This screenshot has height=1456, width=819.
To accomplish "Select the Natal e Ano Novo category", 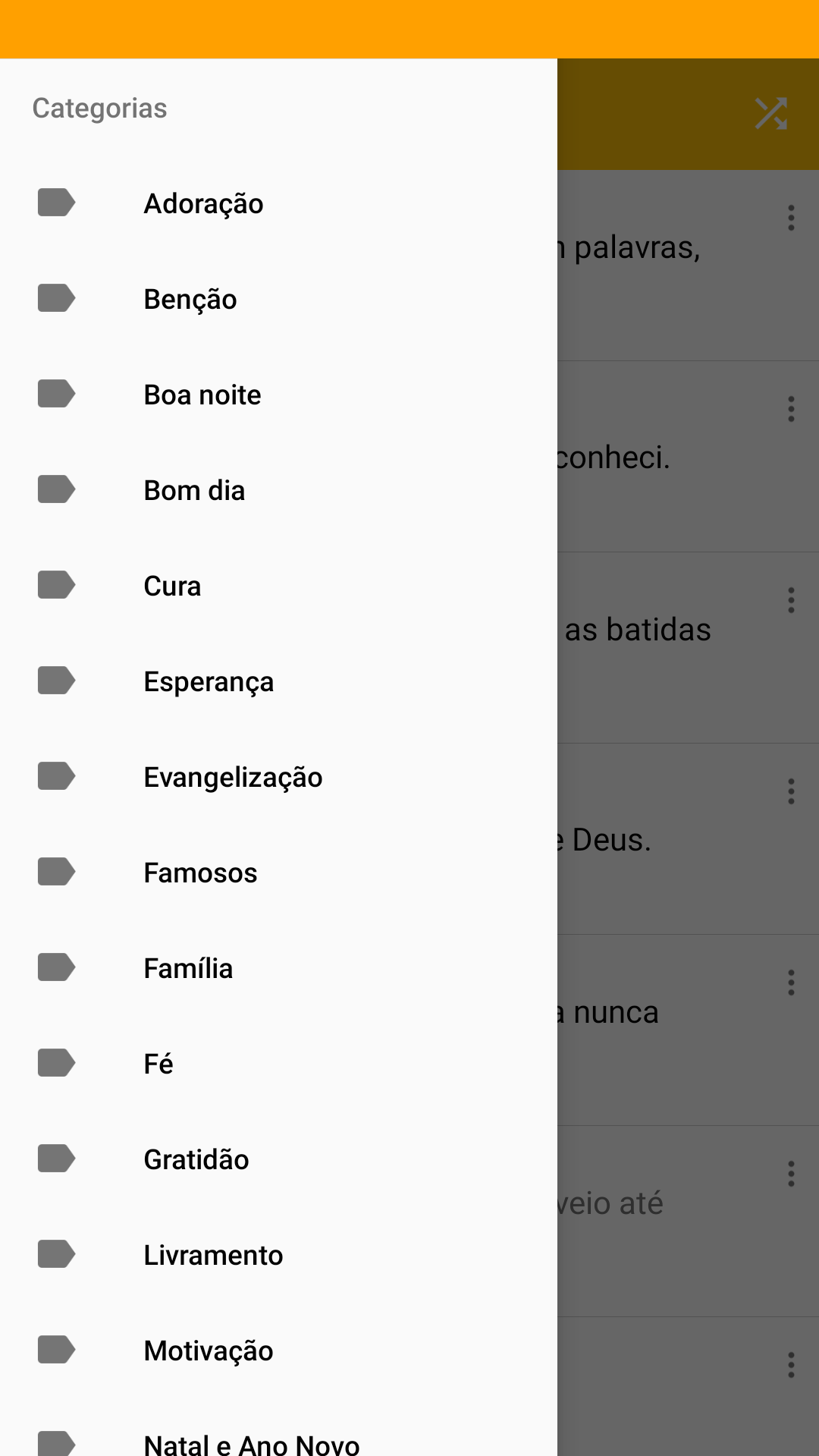I will (x=251, y=1441).
